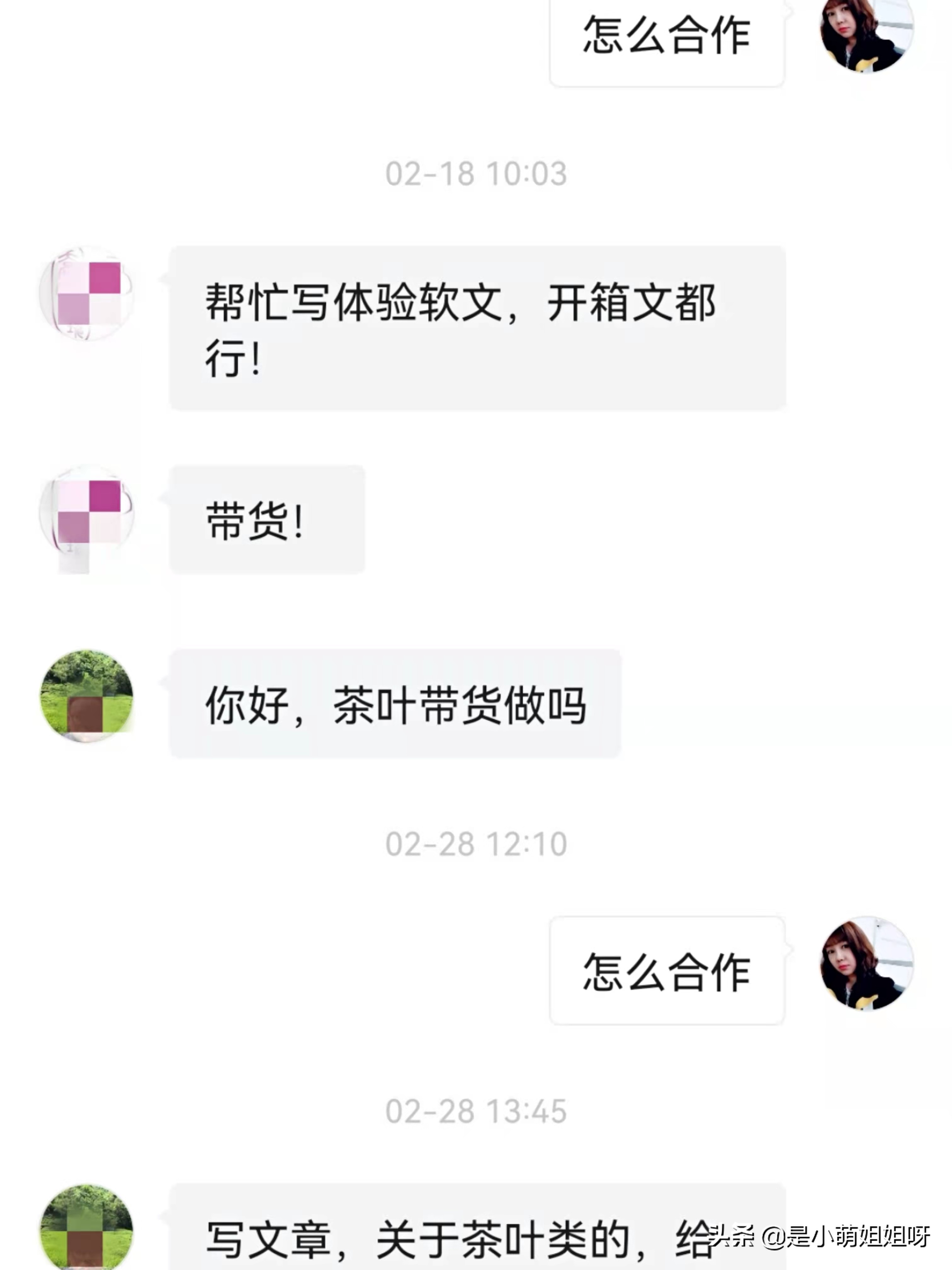Tap the 帮忙写体验软文 message bubble

[x=476, y=327]
